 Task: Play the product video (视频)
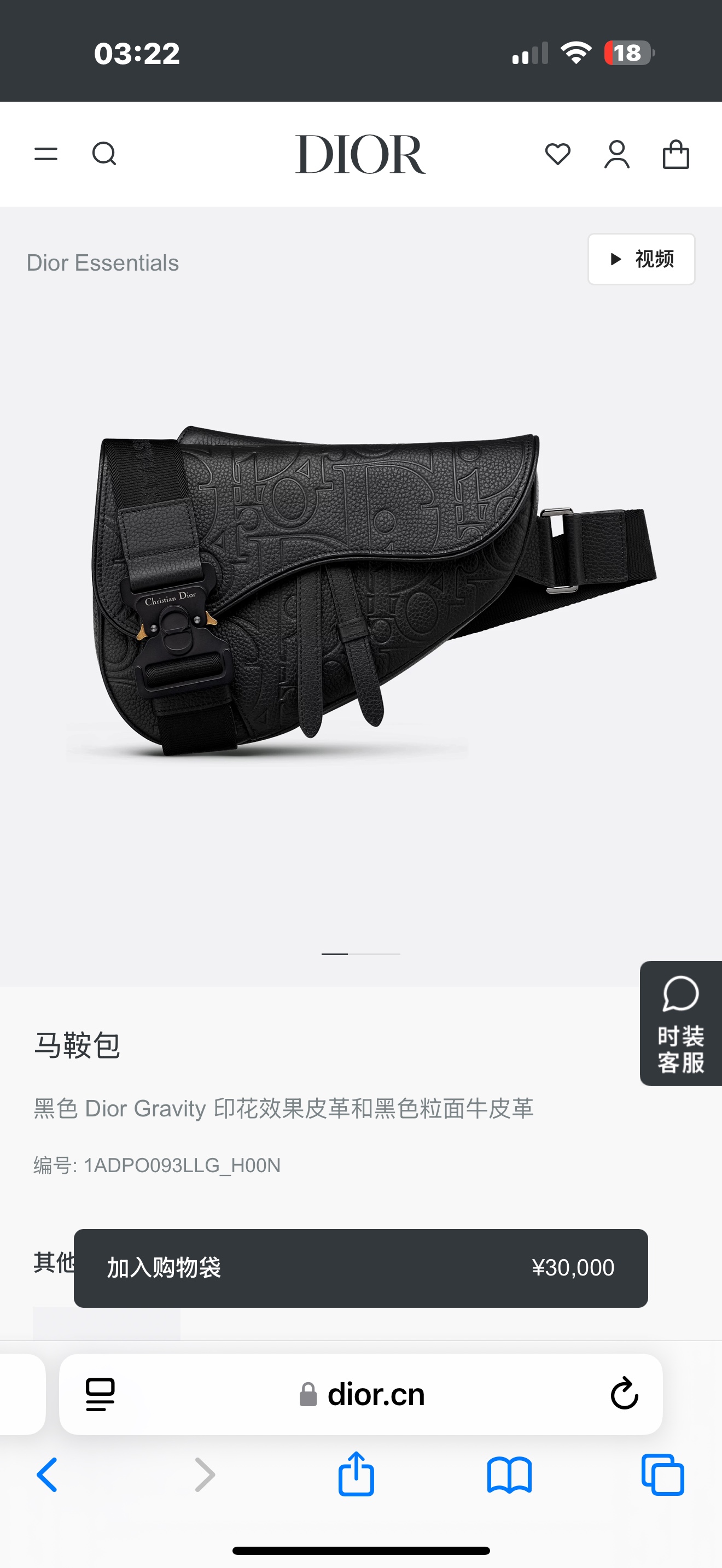coord(641,259)
